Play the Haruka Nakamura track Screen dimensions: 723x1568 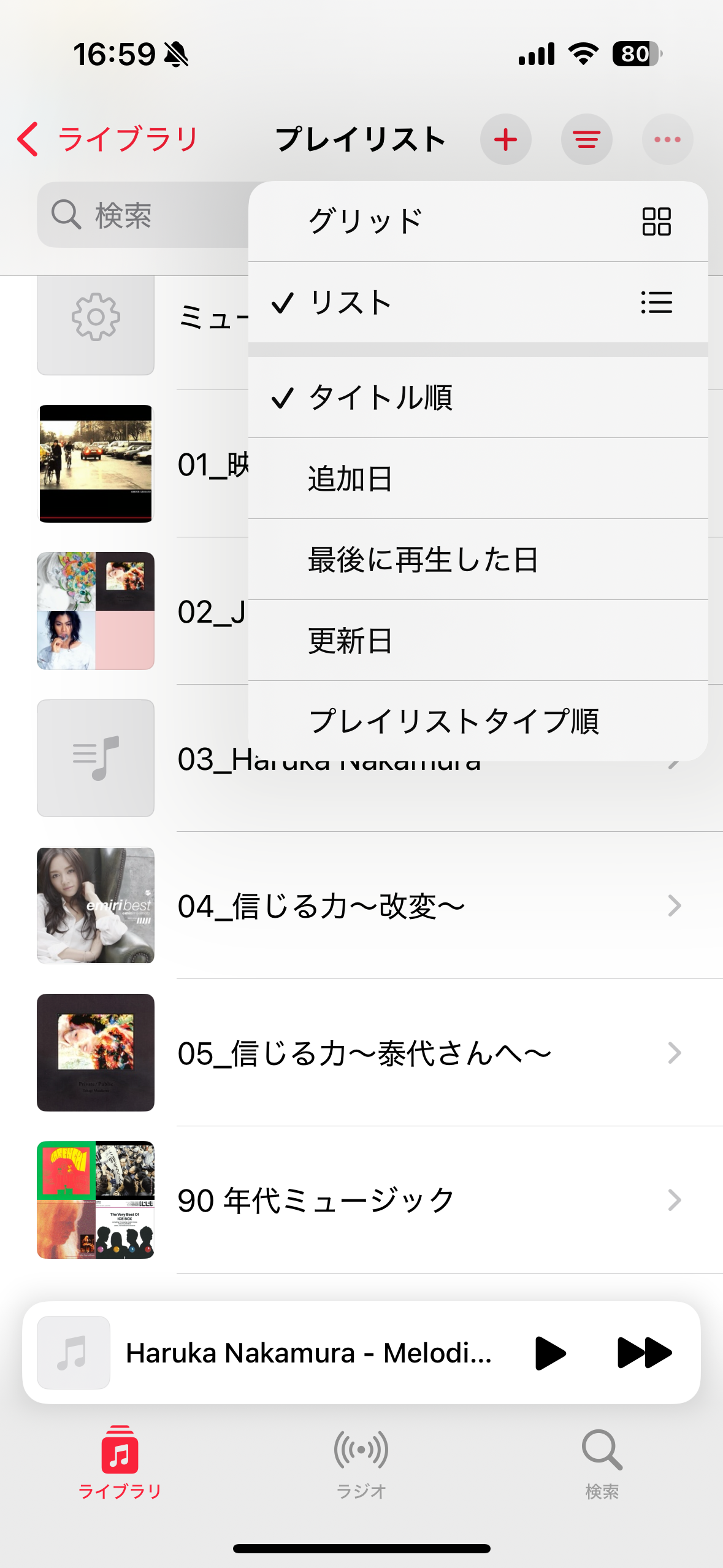[550, 1353]
